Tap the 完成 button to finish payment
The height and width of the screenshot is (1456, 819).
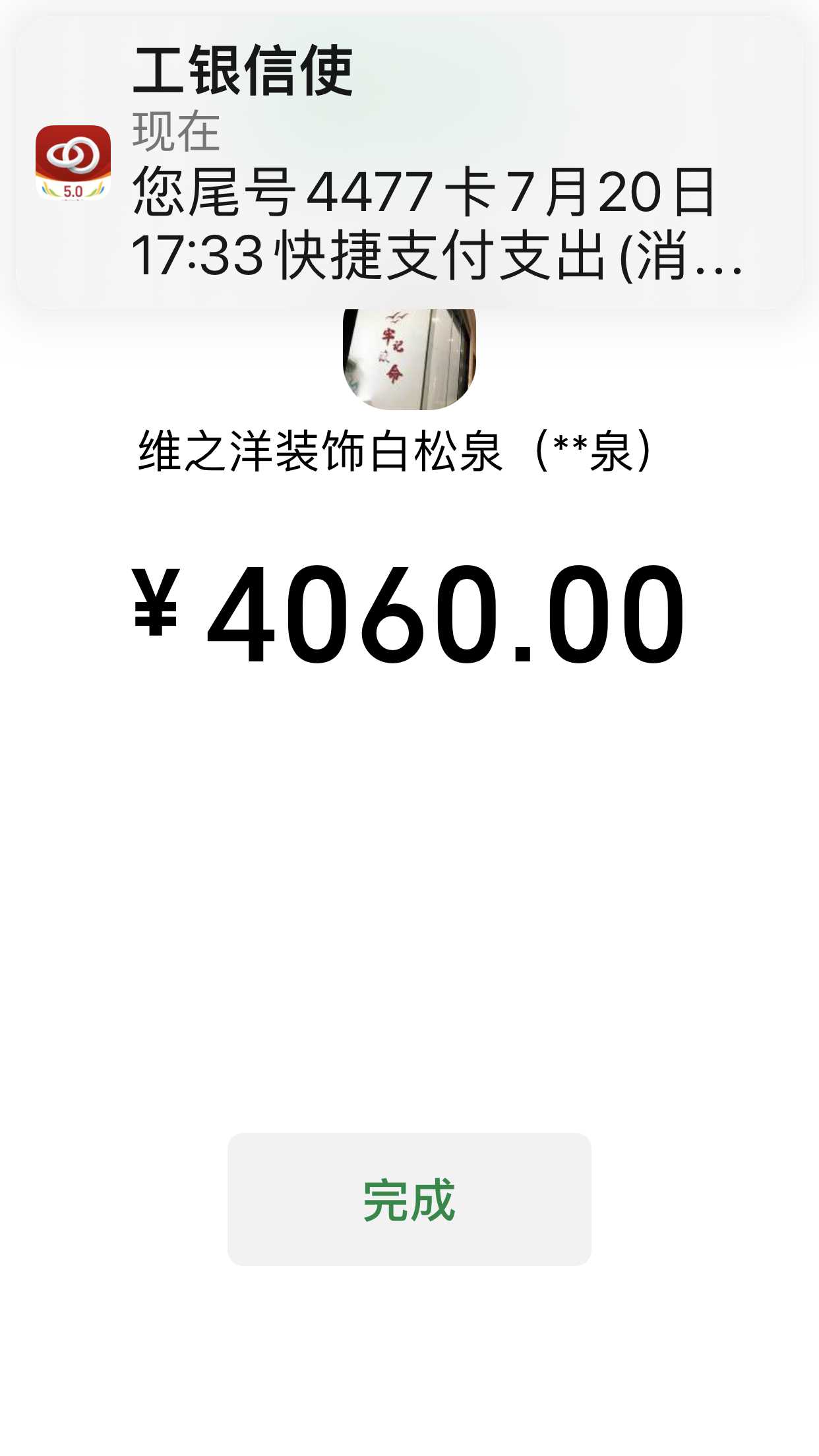coord(409,1199)
